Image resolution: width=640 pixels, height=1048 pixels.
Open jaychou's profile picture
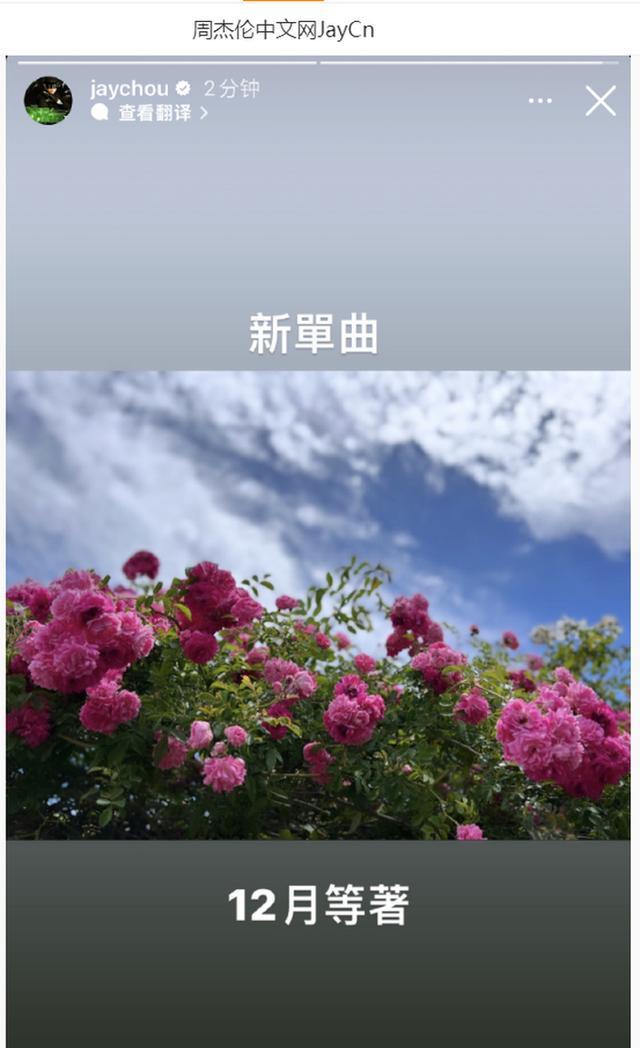[x=48, y=100]
